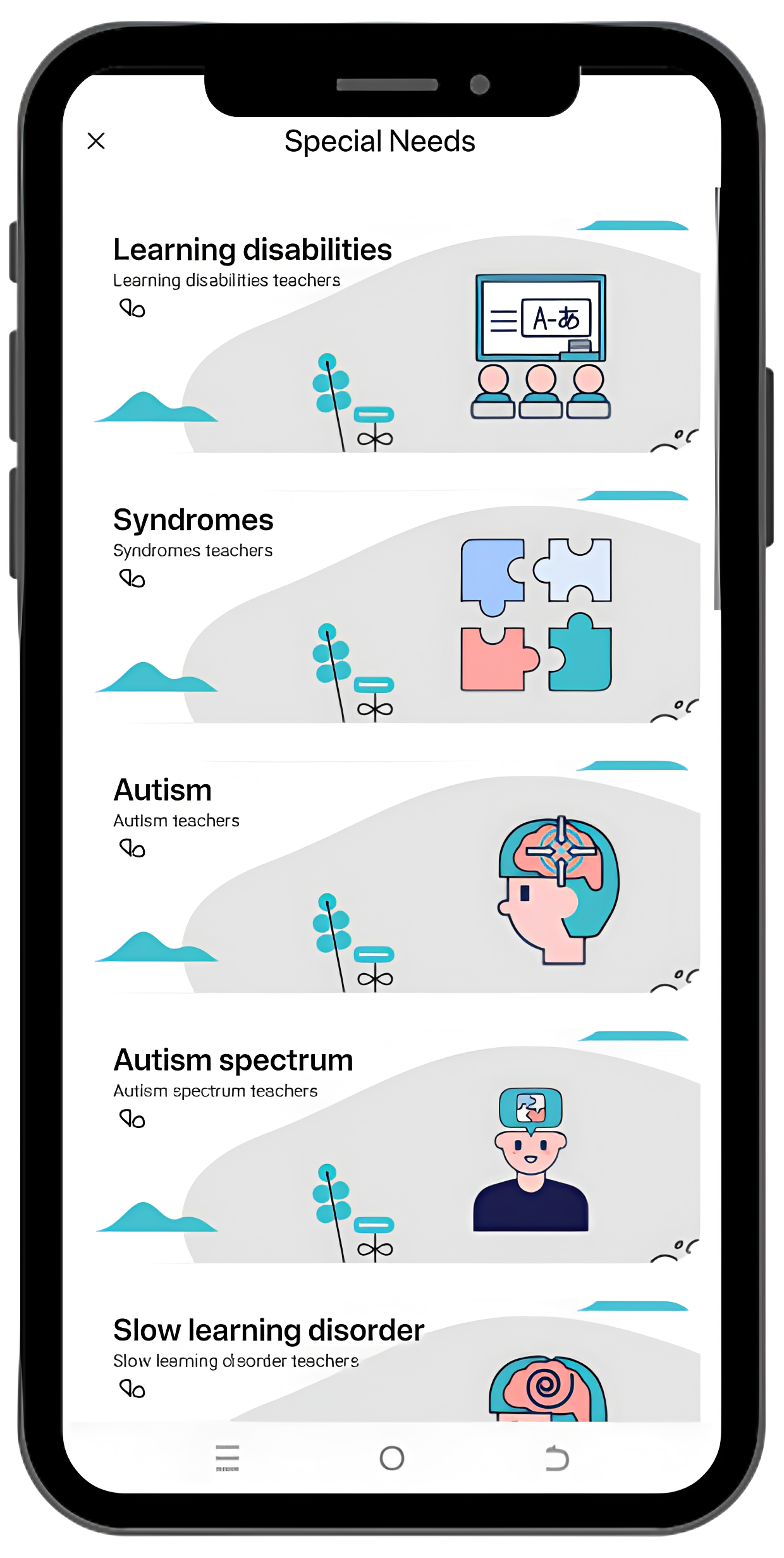Viewport: 784px width, 1558px height.
Task: Close the Special Needs screen
Action: click(96, 140)
